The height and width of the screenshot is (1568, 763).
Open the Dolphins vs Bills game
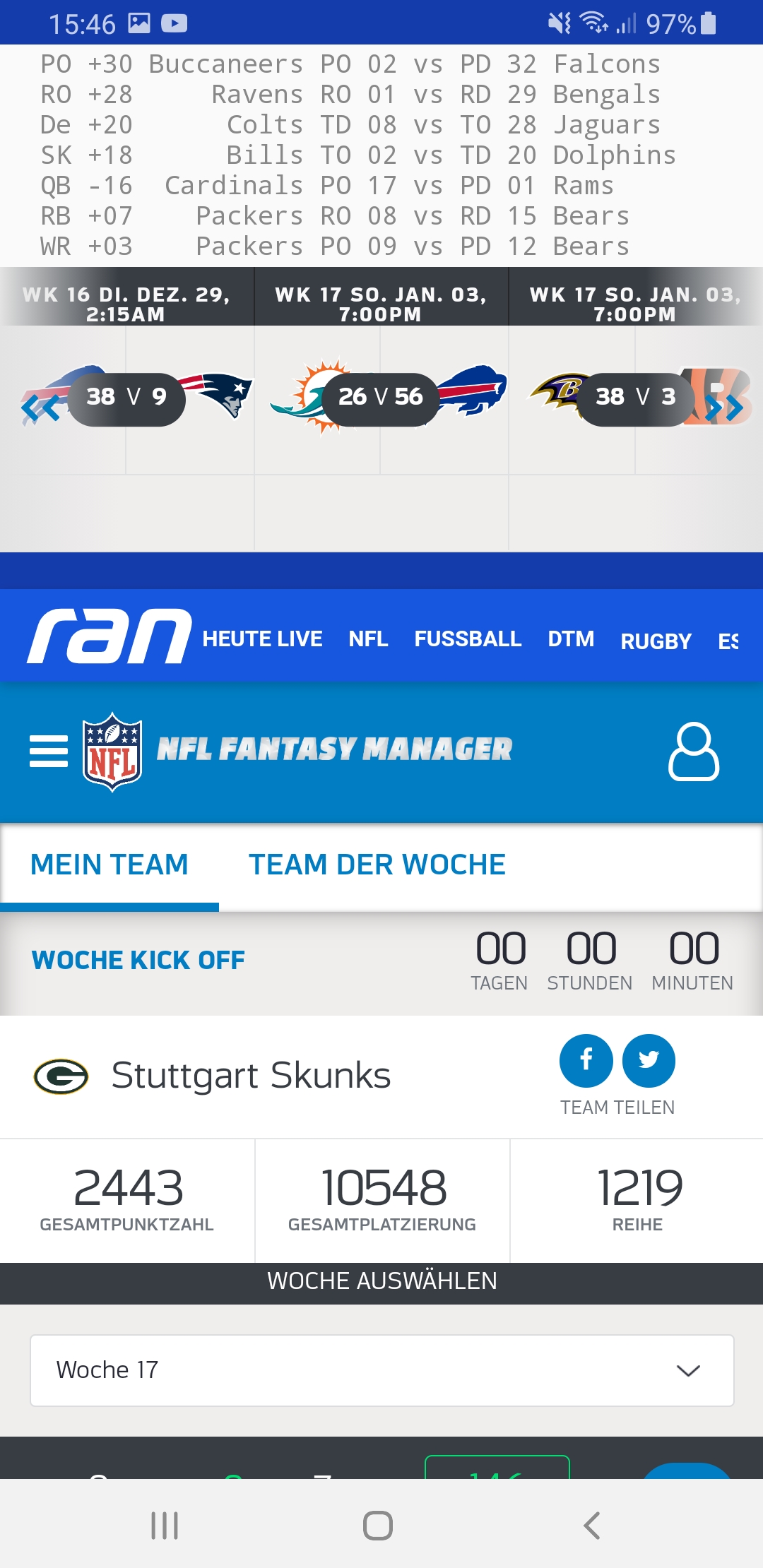(381, 398)
